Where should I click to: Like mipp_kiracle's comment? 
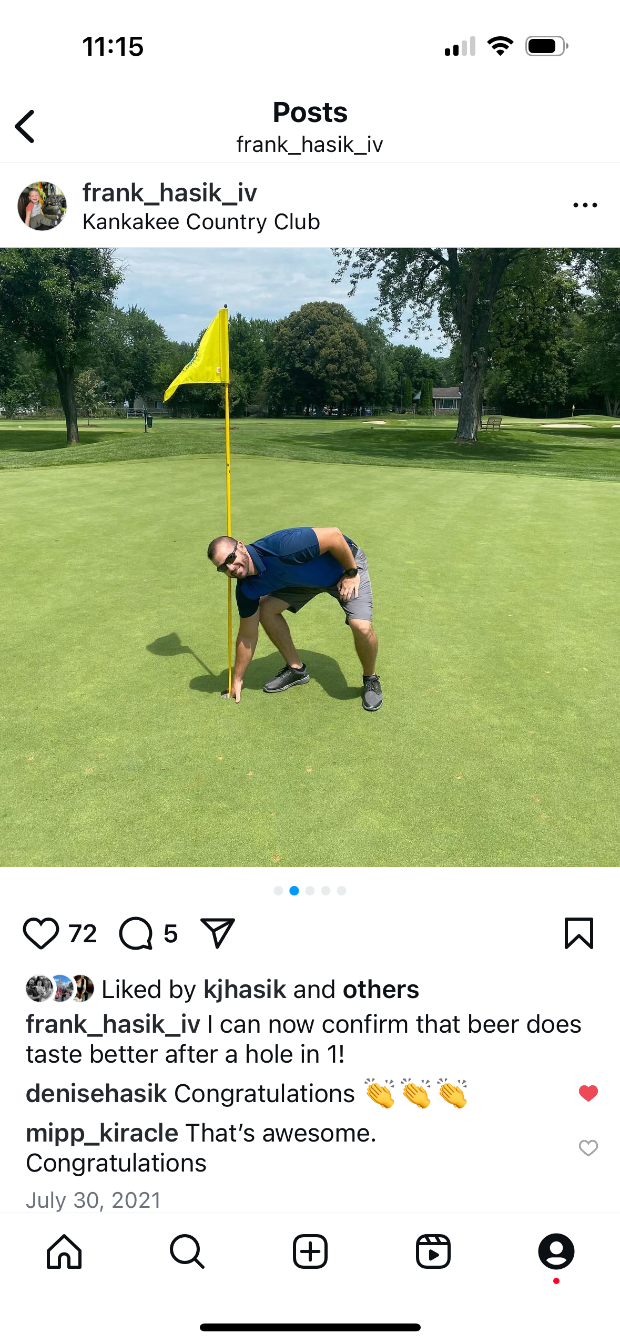pos(588,1148)
